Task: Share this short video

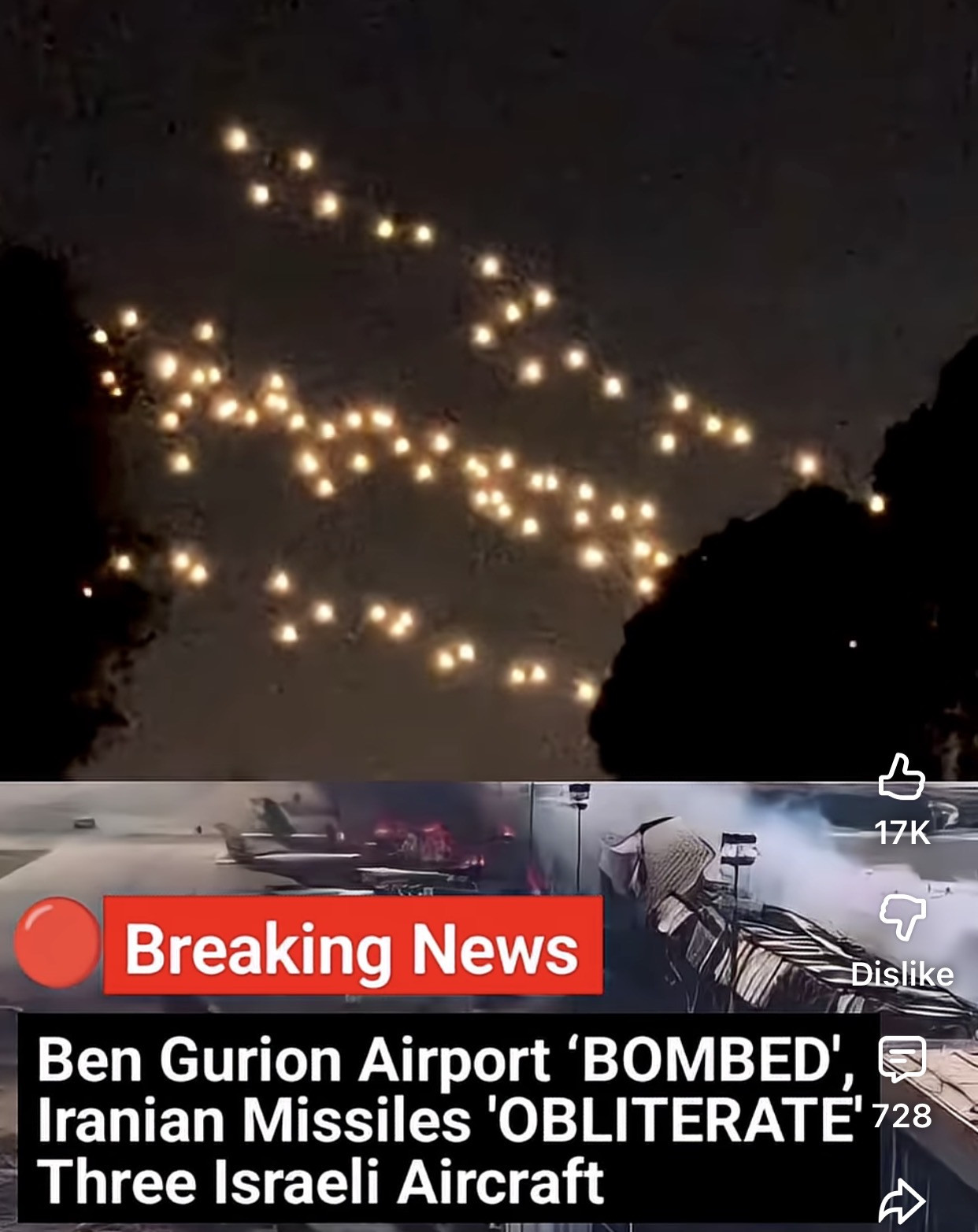Action: (x=902, y=1201)
